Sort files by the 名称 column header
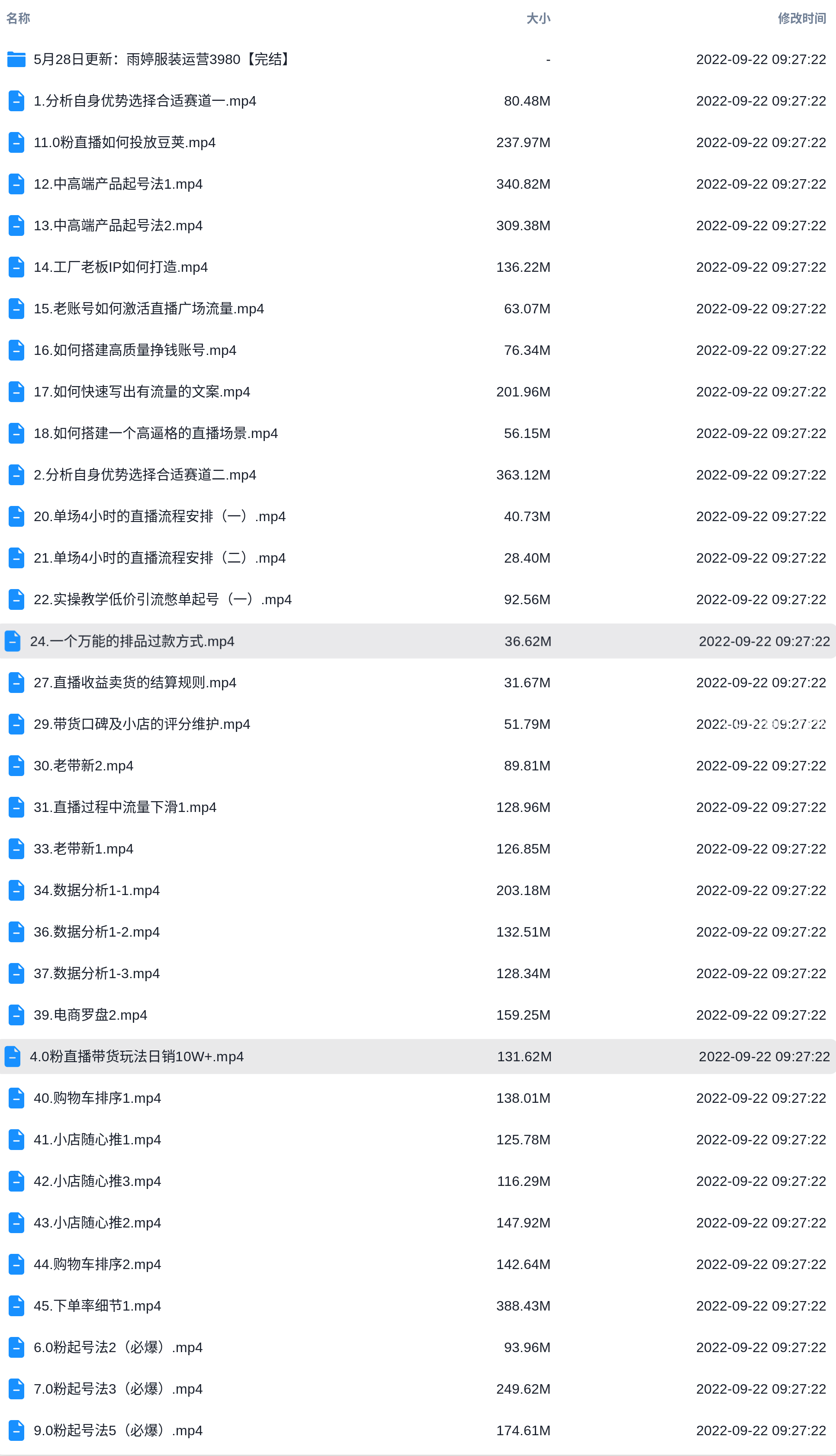The width and height of the screenshot is (836, 1456). (18, 18)
